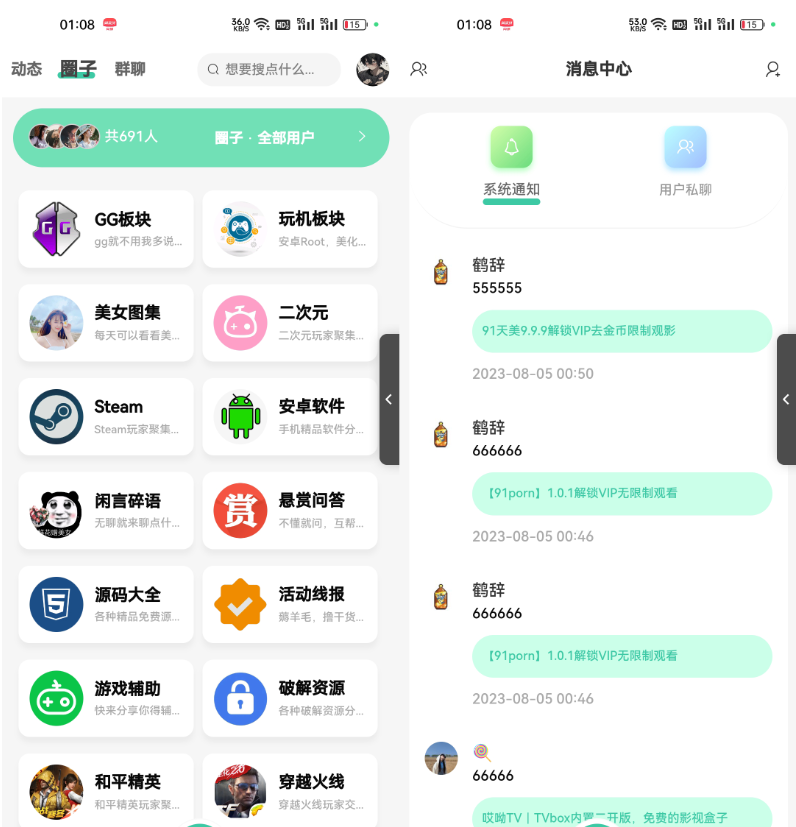Open the 源码大全 circle
Image resolution: width=796 pixels, height=827 pixels.
(x=105, y=604)
